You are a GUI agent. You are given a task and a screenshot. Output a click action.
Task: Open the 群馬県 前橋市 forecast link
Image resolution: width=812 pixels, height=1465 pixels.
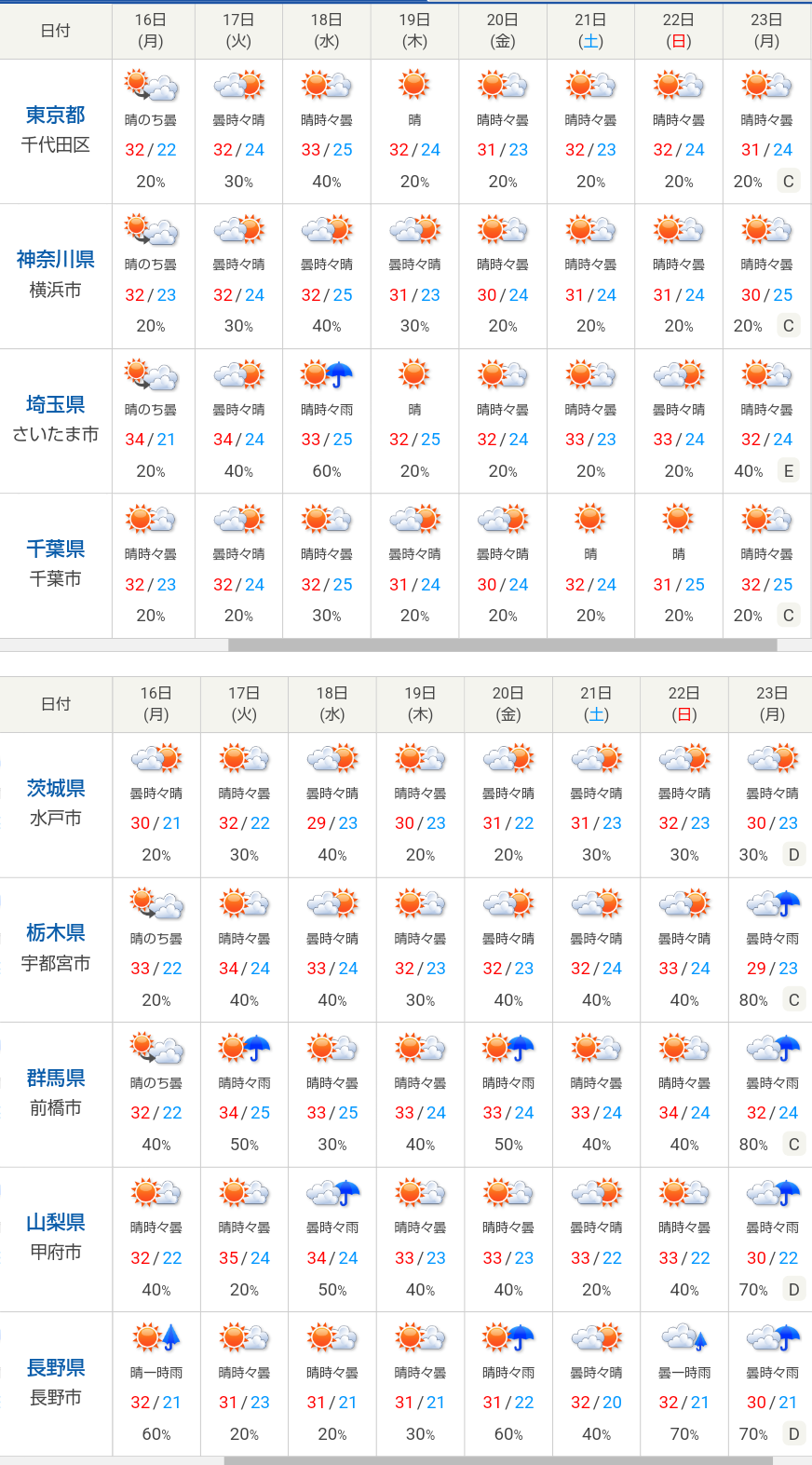point(56,1078)
